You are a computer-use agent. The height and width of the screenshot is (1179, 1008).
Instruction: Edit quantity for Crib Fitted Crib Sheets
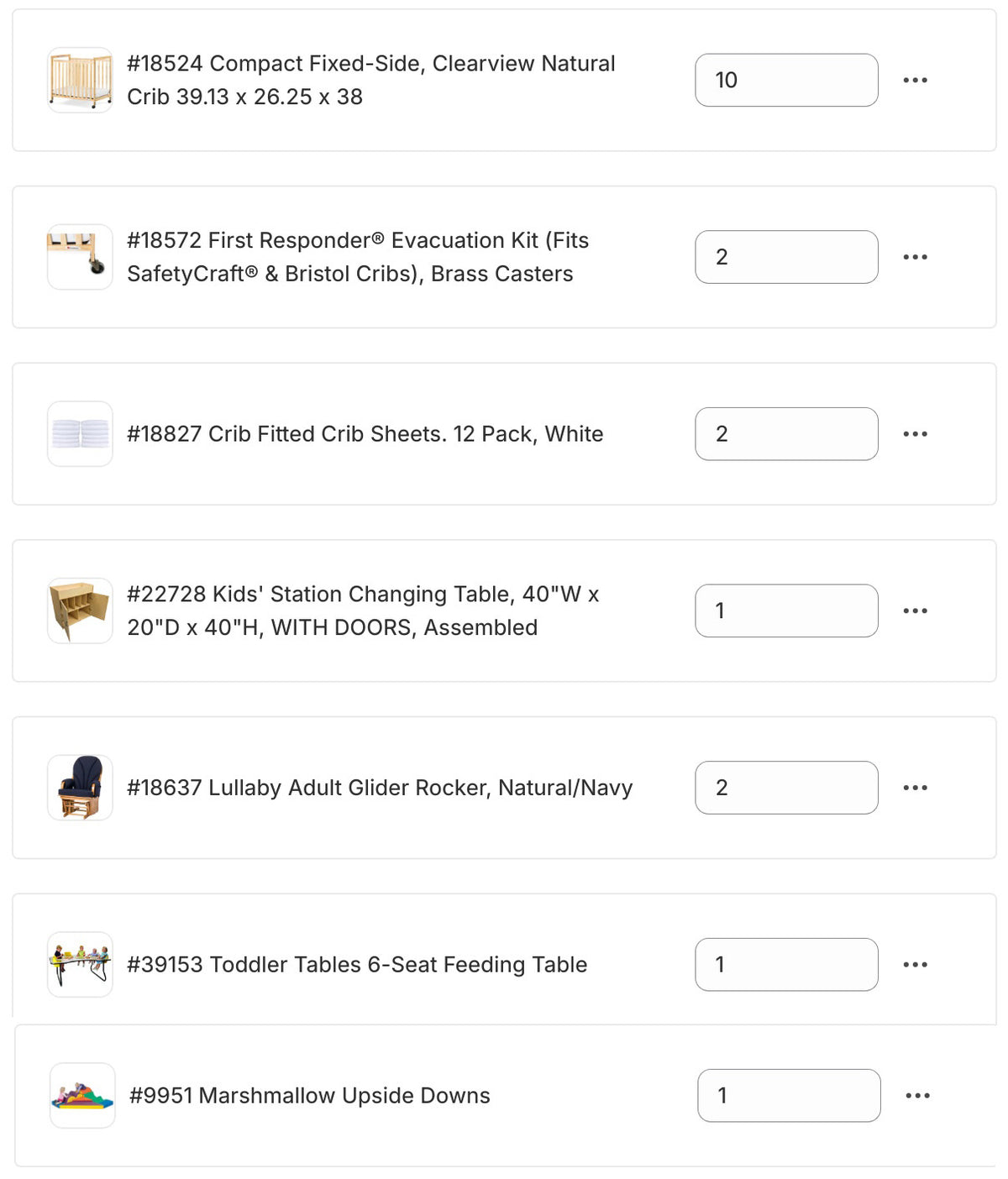(x=786, y=434)
